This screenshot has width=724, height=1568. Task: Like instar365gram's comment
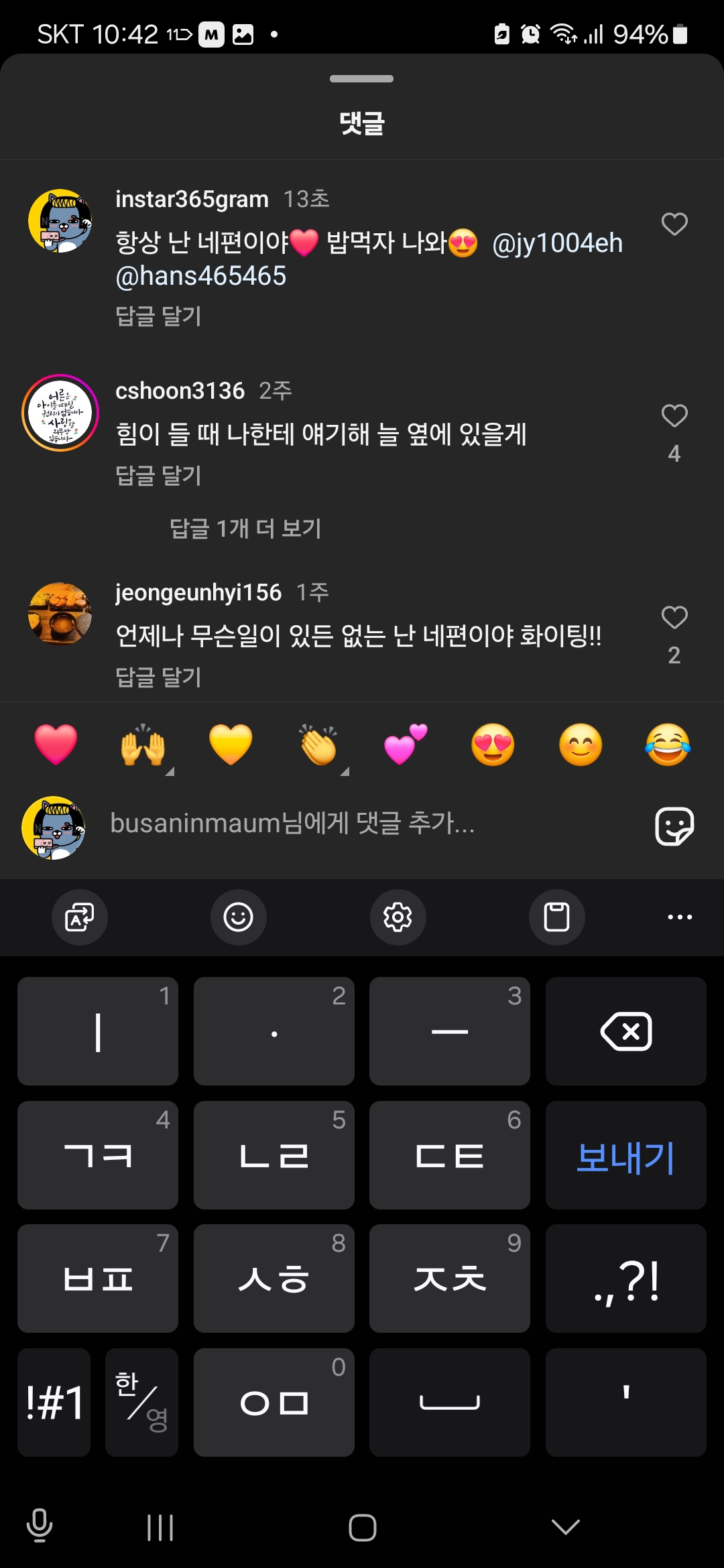point(674,224)
